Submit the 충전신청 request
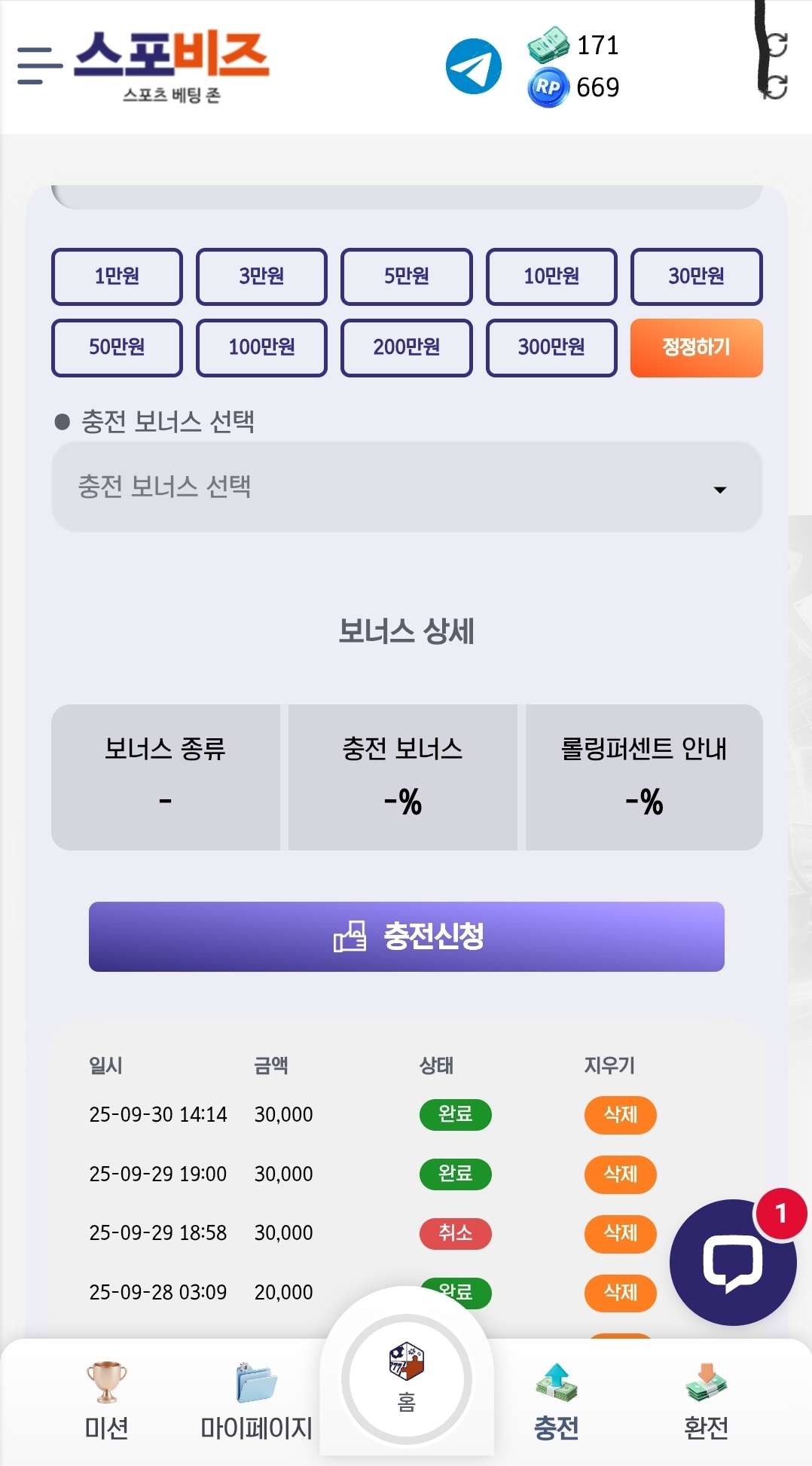This screenshot has width=812, height=1466. 407,936
